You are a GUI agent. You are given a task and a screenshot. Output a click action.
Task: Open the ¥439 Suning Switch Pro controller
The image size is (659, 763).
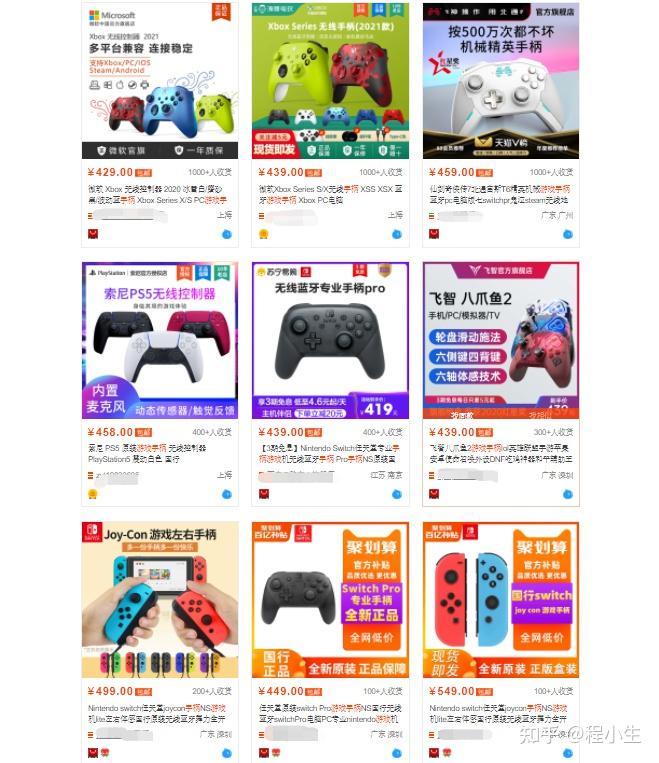(x=330, y=340)
